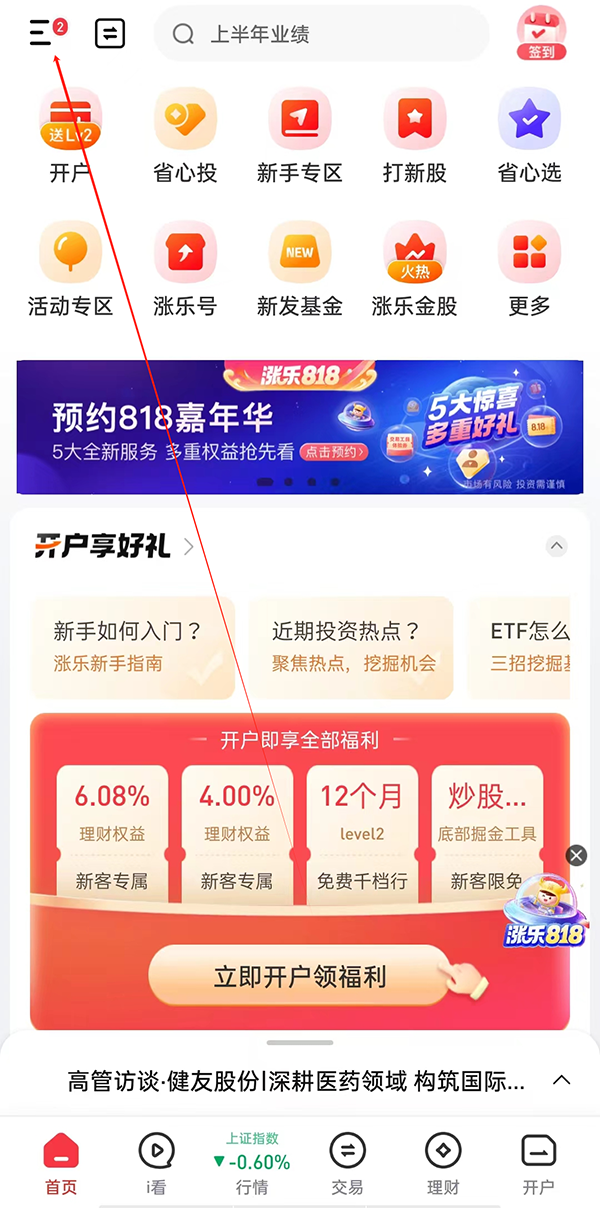Image resolution: width=600 pixels, height=1208 pixels.
Task: Open the side menu with badge
Action: click(x=42, y=34)
